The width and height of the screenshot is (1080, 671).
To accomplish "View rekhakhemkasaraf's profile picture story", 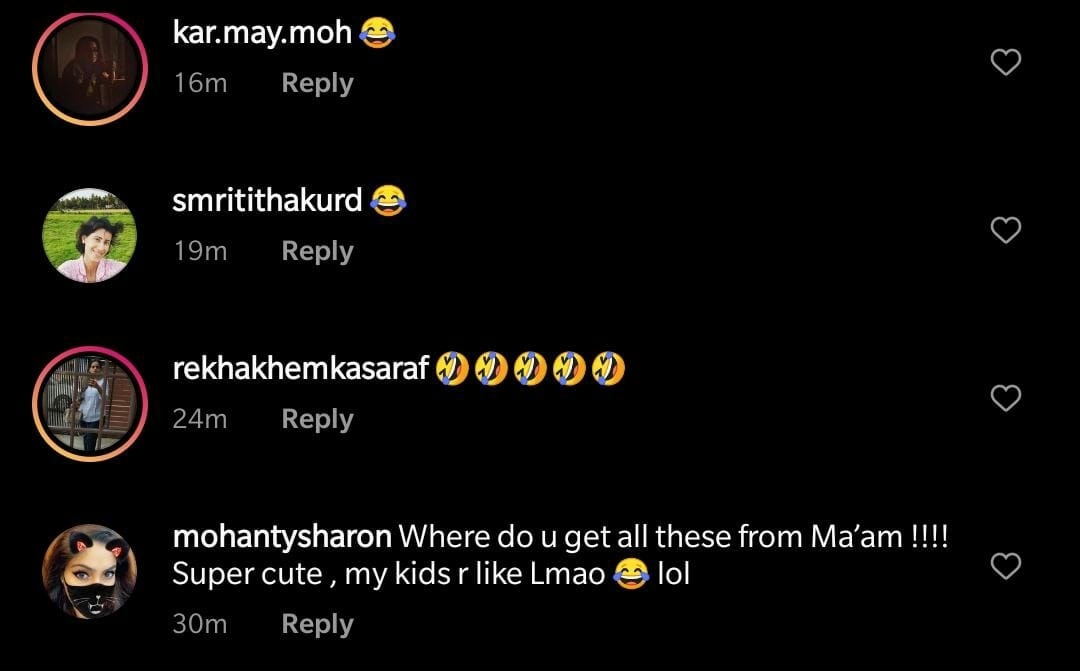I will click(x=90, y=402).
